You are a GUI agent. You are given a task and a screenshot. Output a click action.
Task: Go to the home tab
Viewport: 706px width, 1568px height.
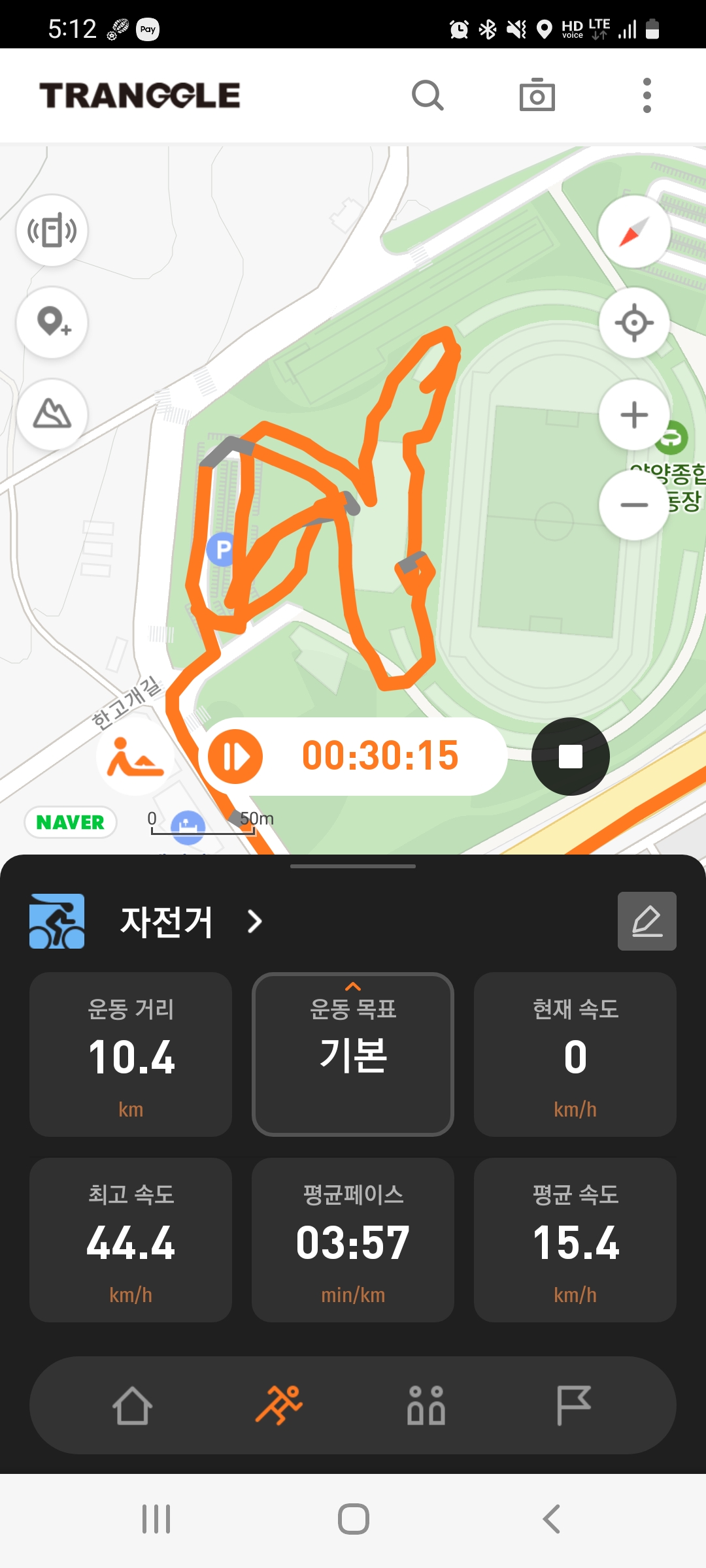tap(133, 1405)
